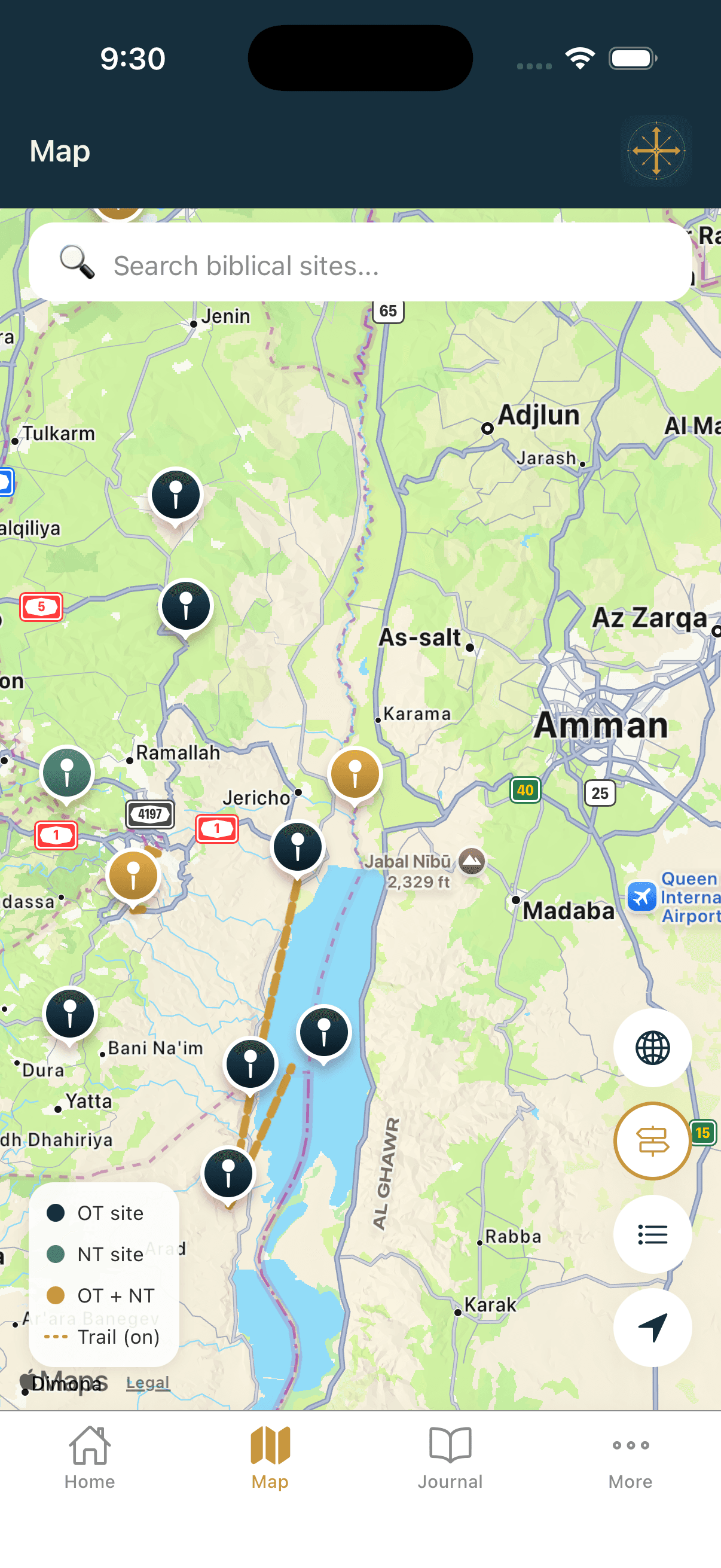Open the Legal link
The height and width of the screenshot is (1568, 721).
[x=148, y=1383]
